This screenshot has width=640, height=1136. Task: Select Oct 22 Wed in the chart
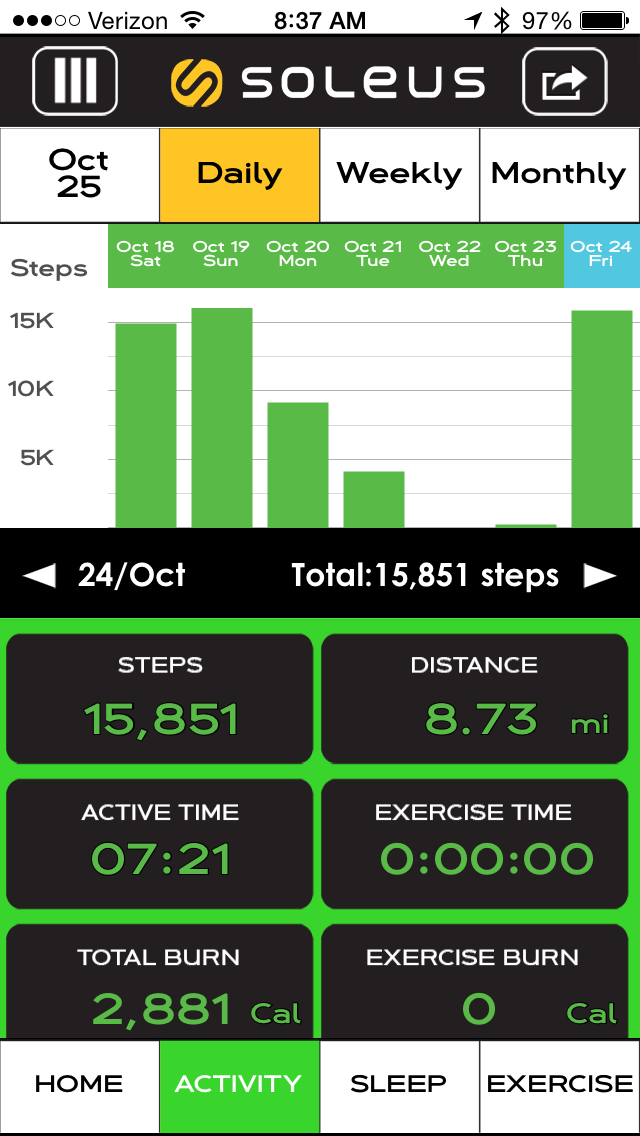click(449, 254)
